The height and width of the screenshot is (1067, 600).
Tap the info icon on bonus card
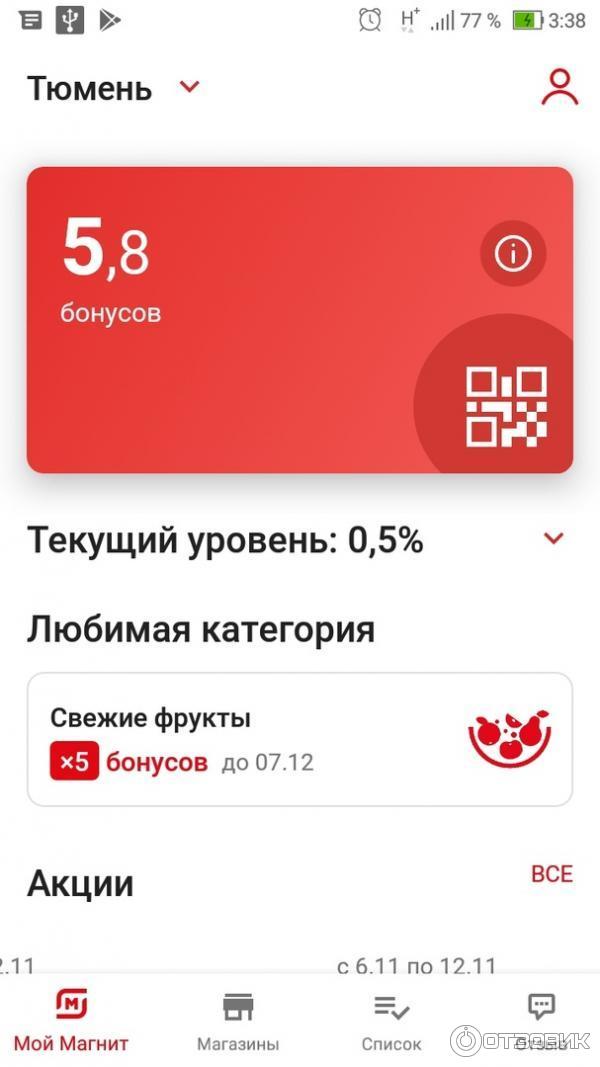(x=513, y=254)
